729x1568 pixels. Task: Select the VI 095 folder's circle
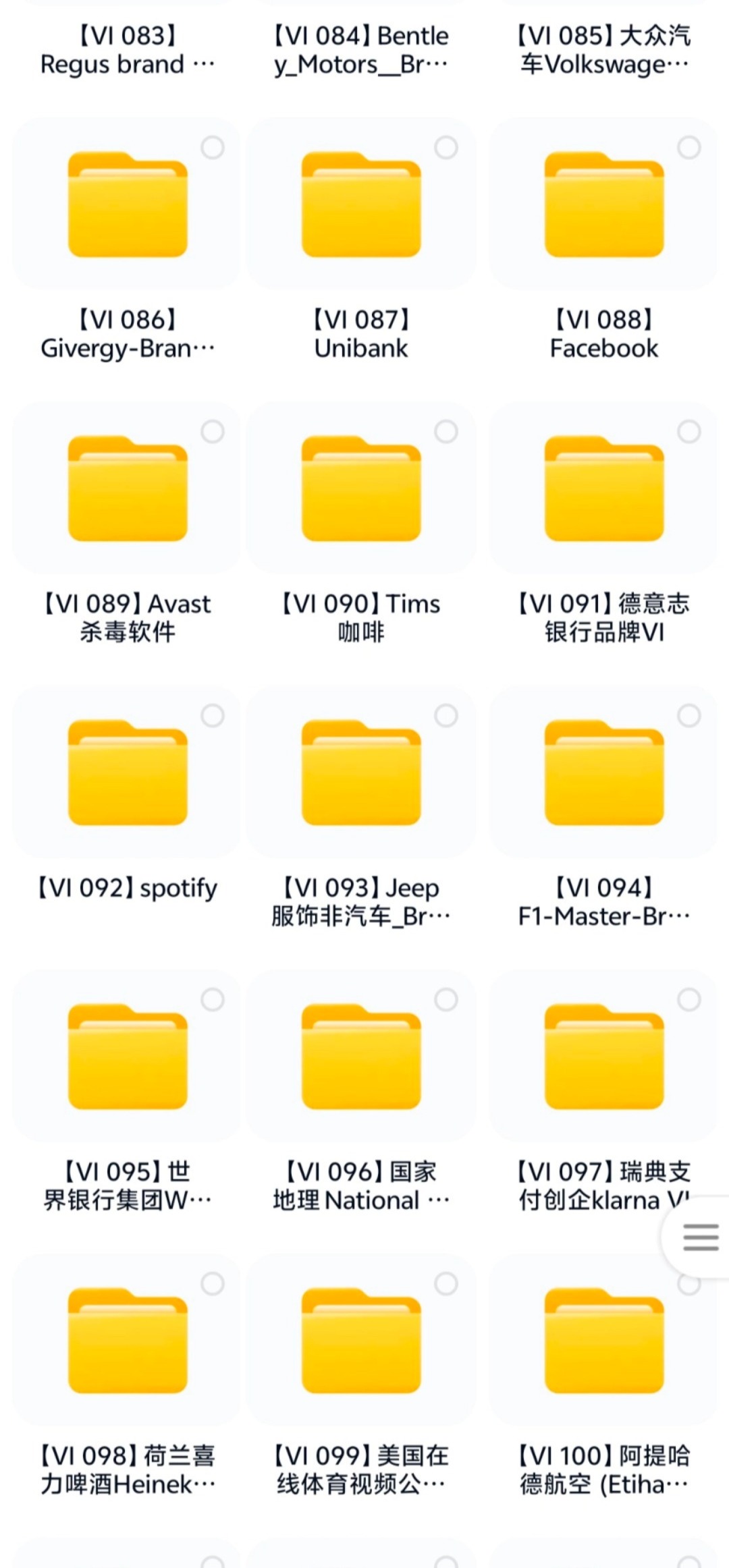point(213,999)
